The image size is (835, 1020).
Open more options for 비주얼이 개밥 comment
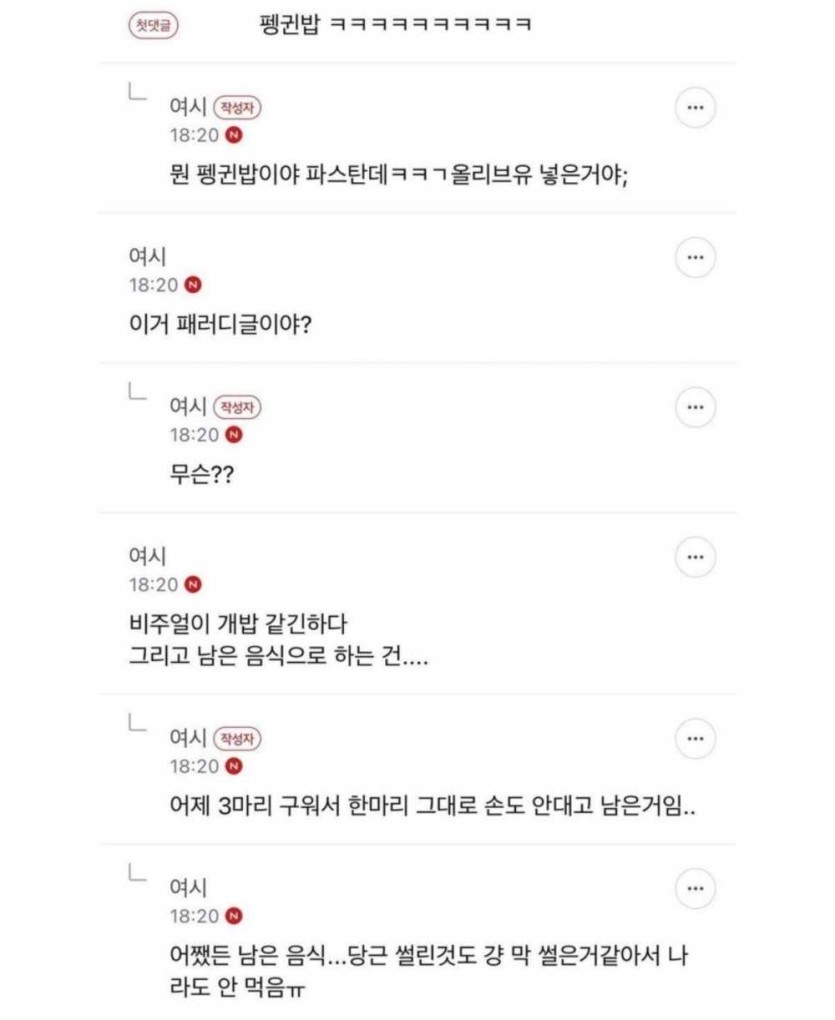pos(695,557)
